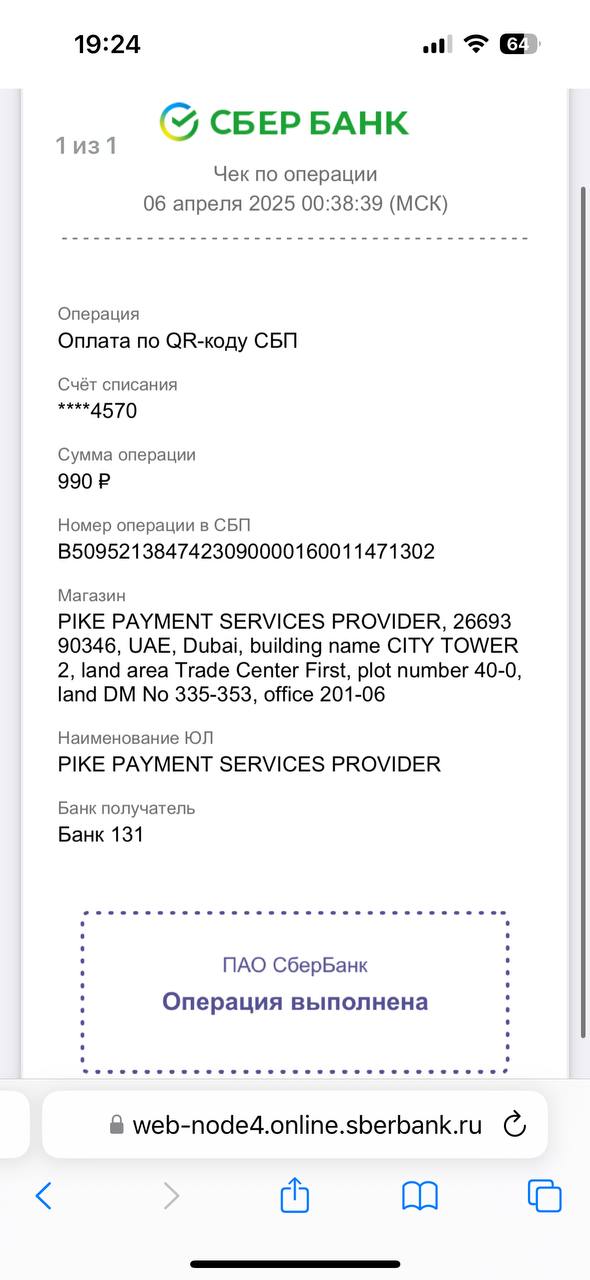The image size is (590, 1280).
Task: Open the Safari tabs overview
Action: [x=545, y=1196]
